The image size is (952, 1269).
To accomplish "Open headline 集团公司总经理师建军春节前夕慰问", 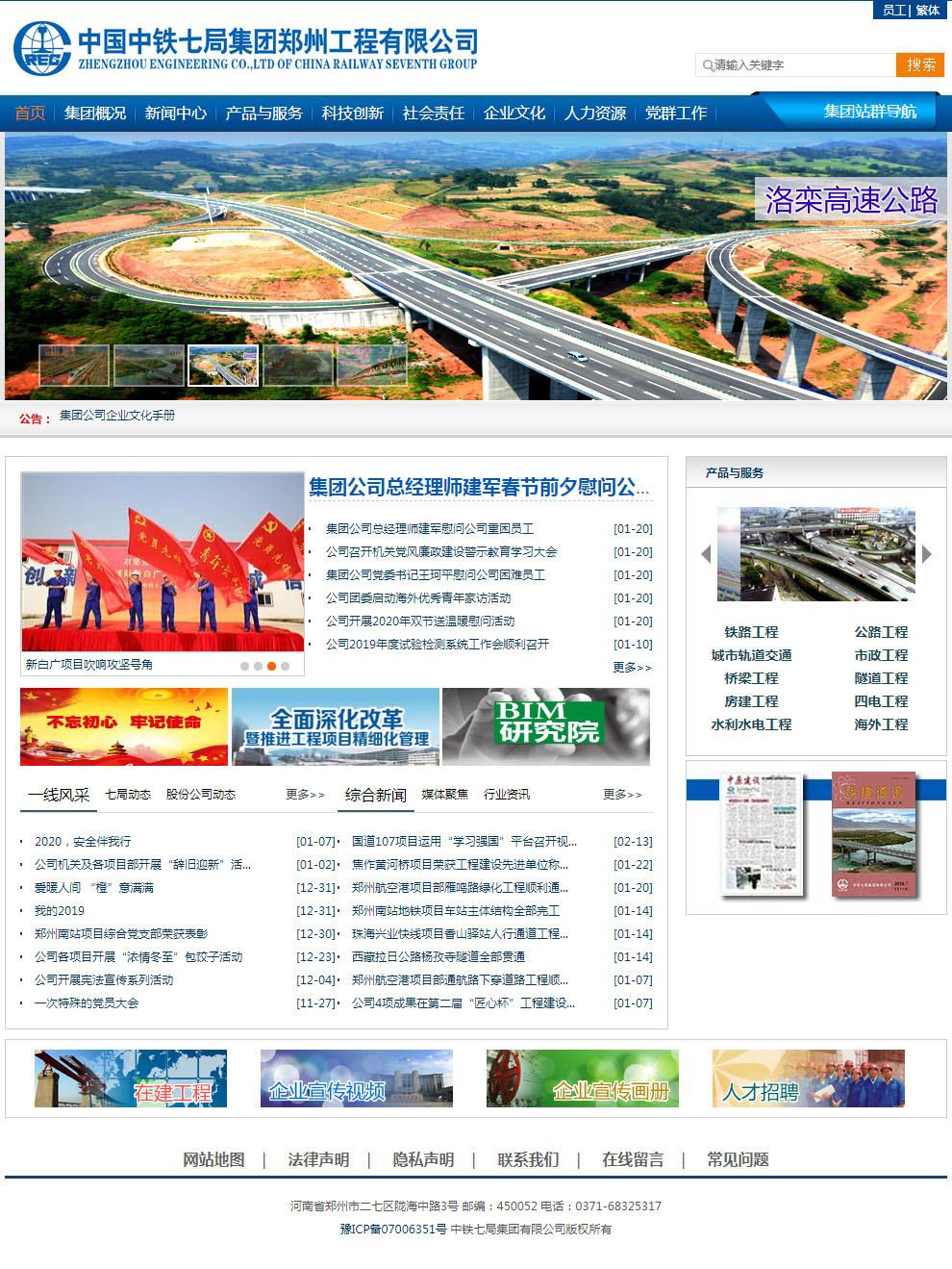I will [x=478, y=487].
